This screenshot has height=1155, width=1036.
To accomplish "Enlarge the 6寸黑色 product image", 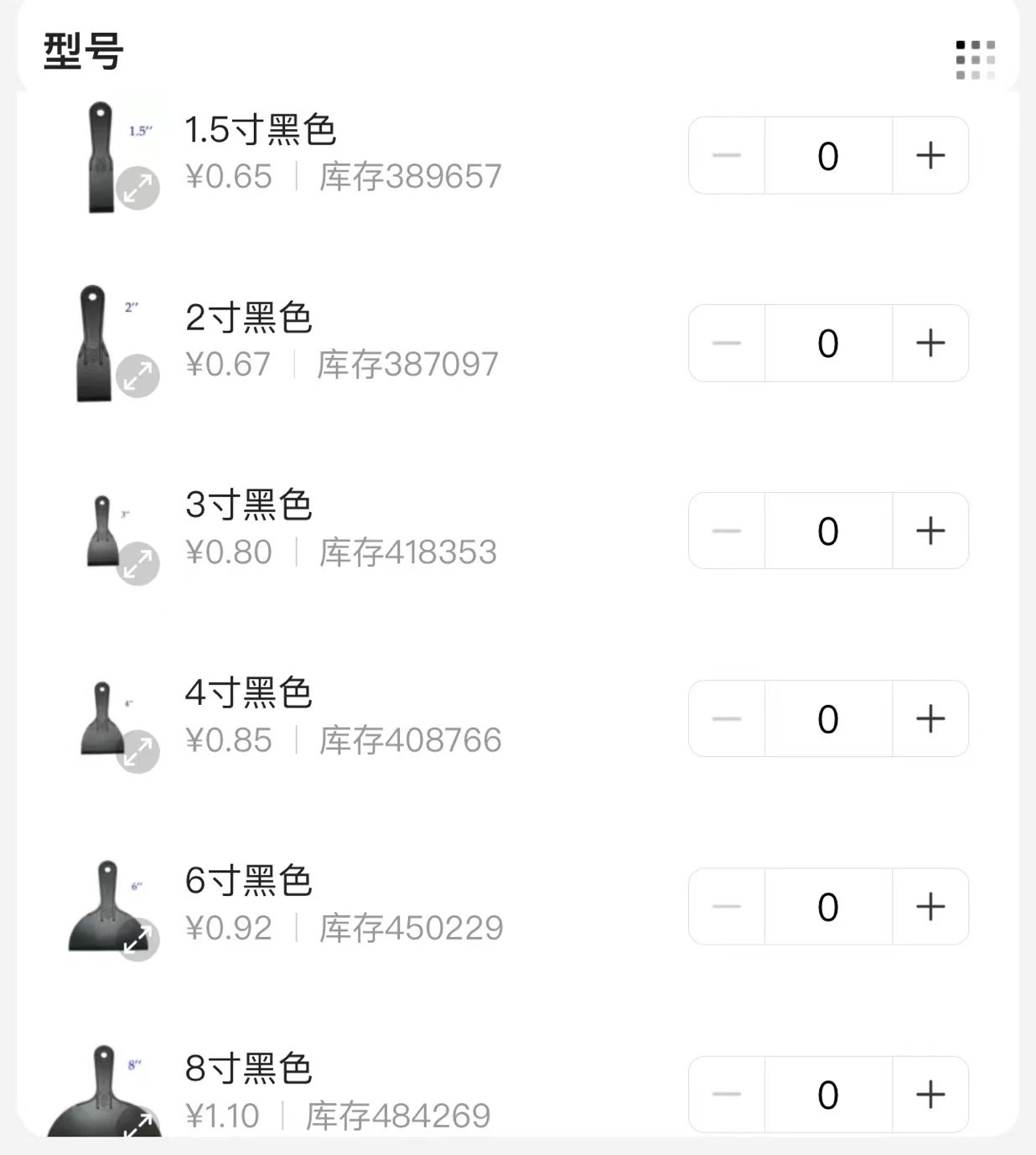I will pyautogui.click(x=137, y=940).
